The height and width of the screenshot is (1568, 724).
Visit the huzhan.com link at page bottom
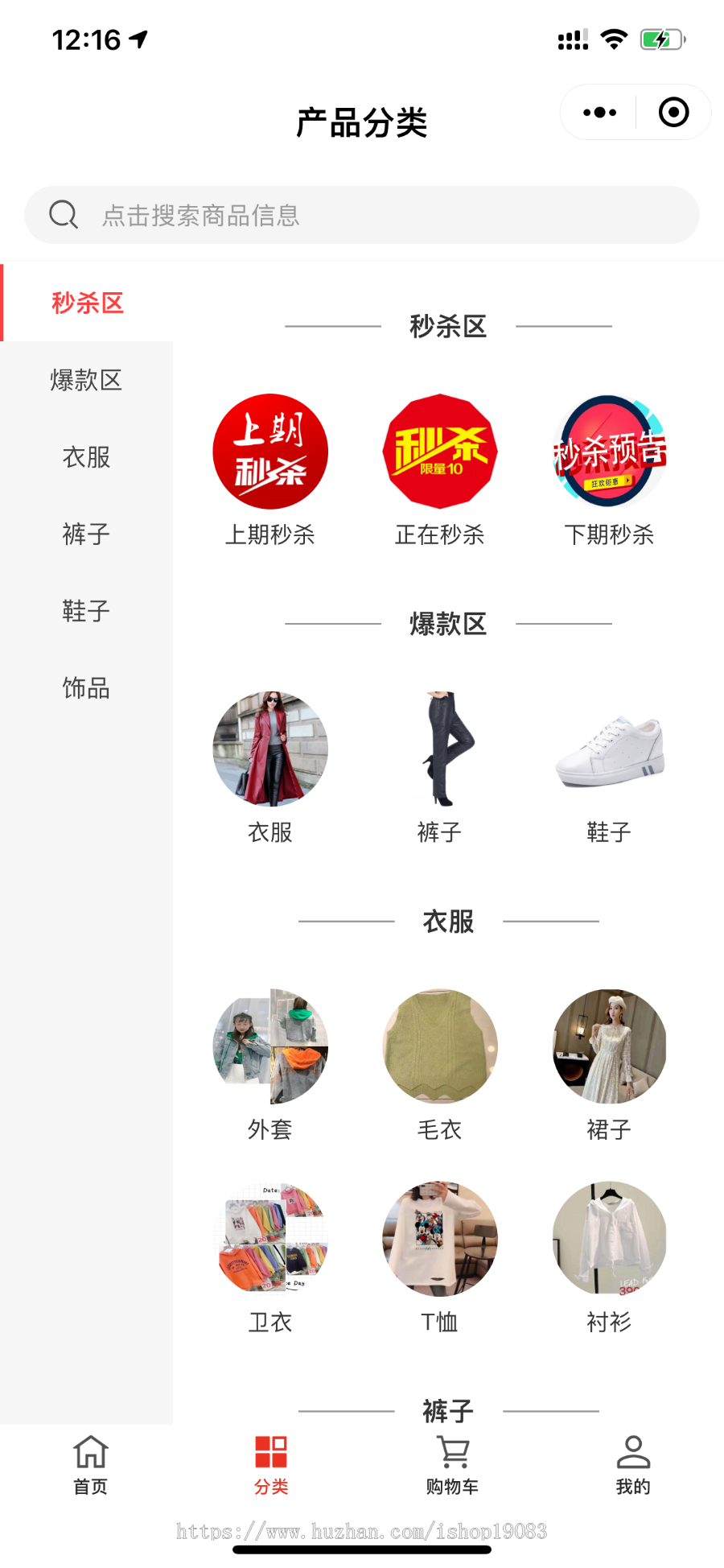pyautogui.click(x=362, y=1533)
